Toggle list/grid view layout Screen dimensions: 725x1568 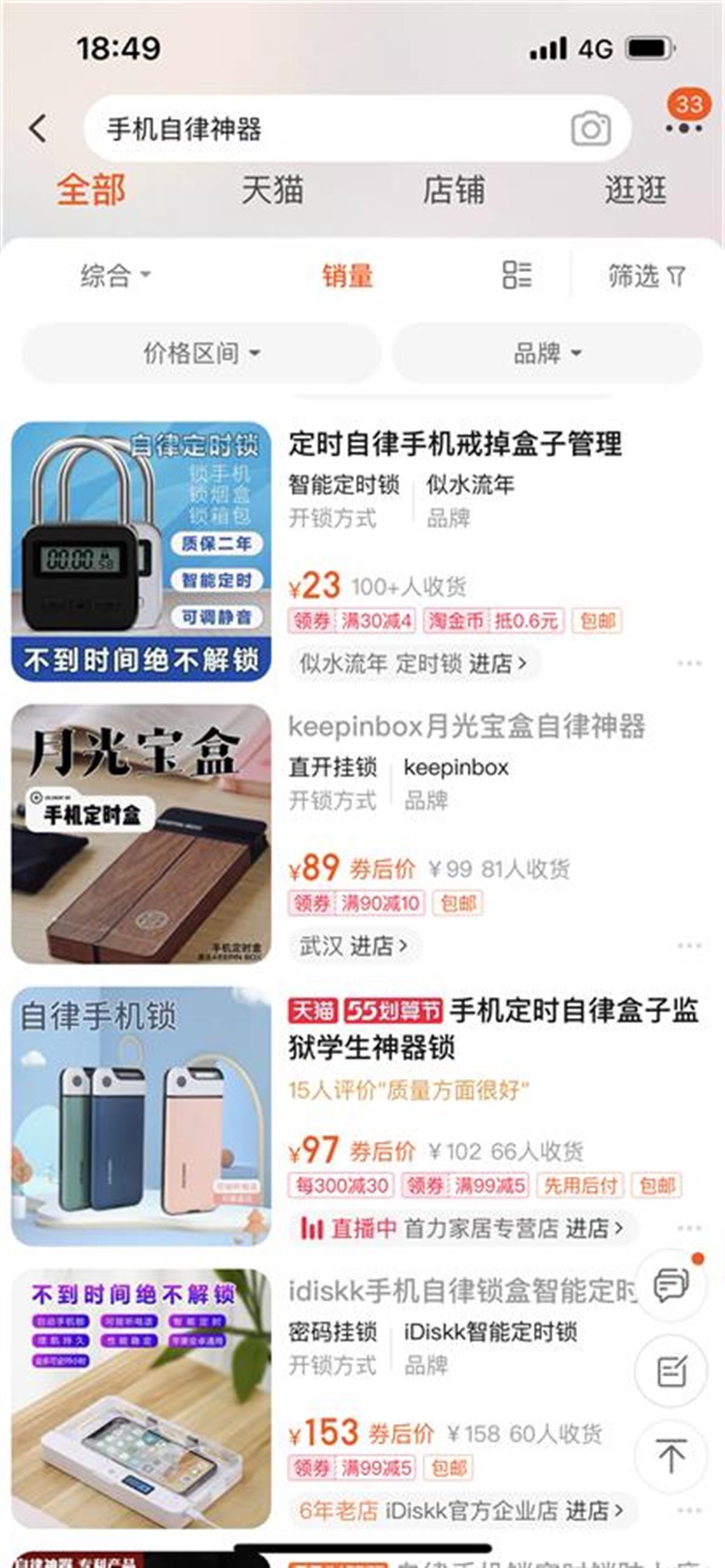(516, 275)
